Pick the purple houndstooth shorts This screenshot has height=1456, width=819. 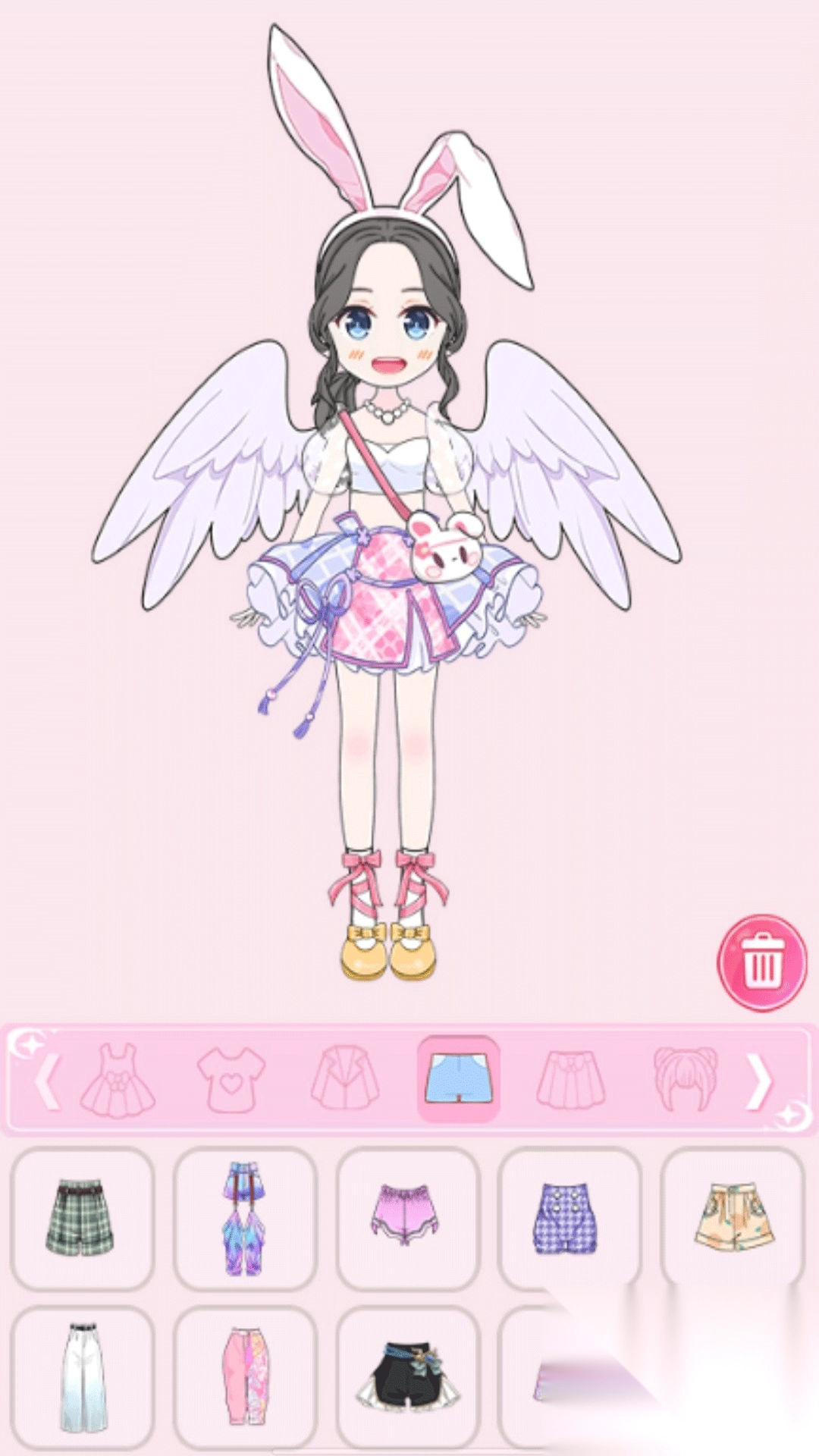coord(570,1219)
